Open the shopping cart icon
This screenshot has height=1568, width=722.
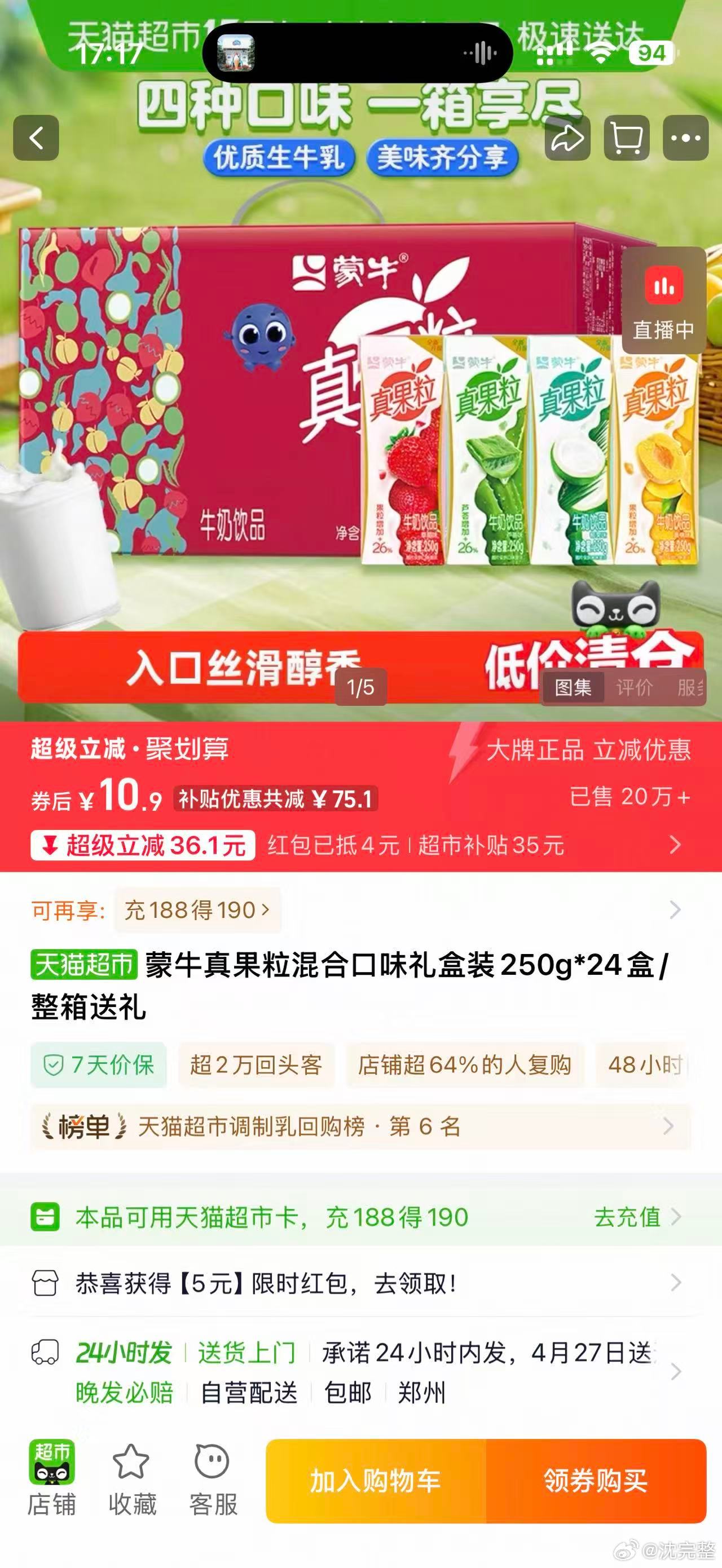click(626, 138)
